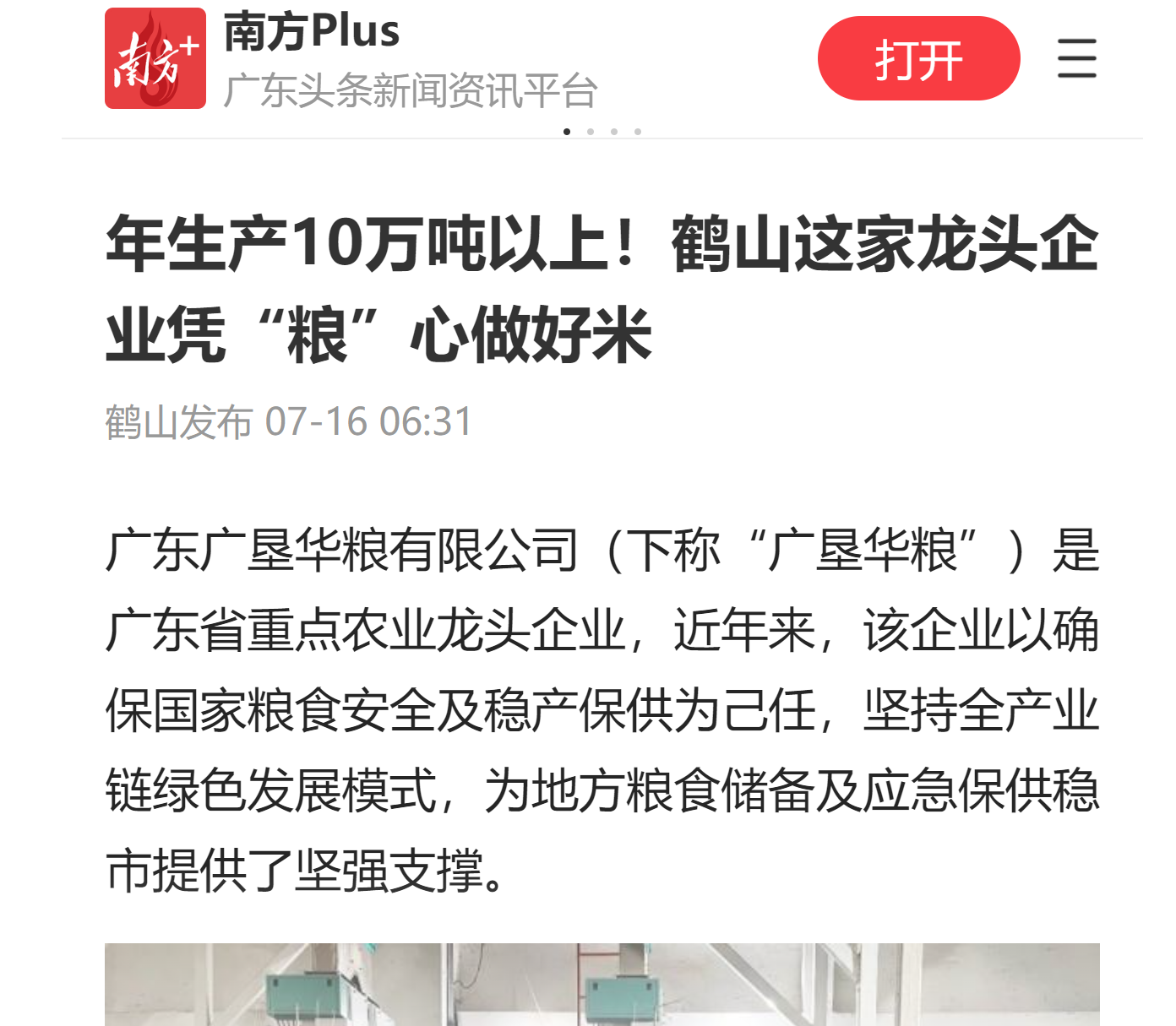This screenshot has height=1026, width=1176.
Task: Open the hamburger menu
Action: click(1076, 59)
